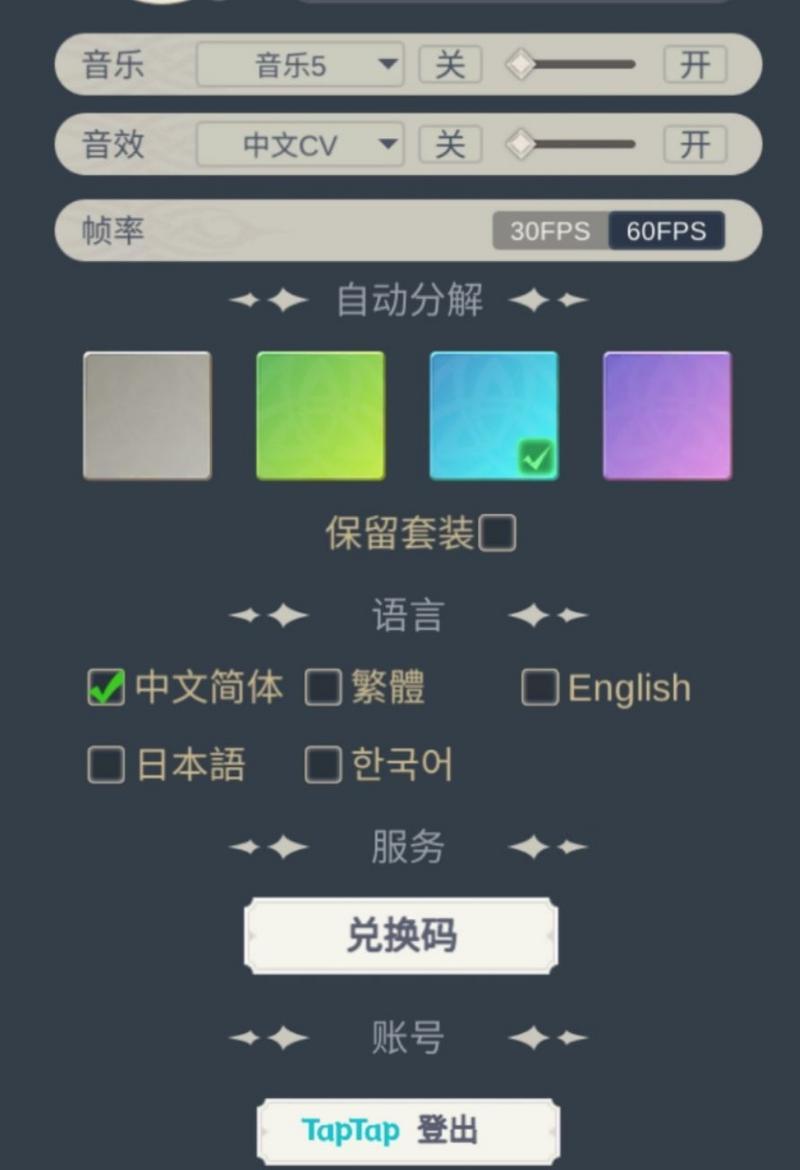This screenshot has height=1170, width=800.
Task: Open the 兑换码 redeem code button
Action: (401, 936)
